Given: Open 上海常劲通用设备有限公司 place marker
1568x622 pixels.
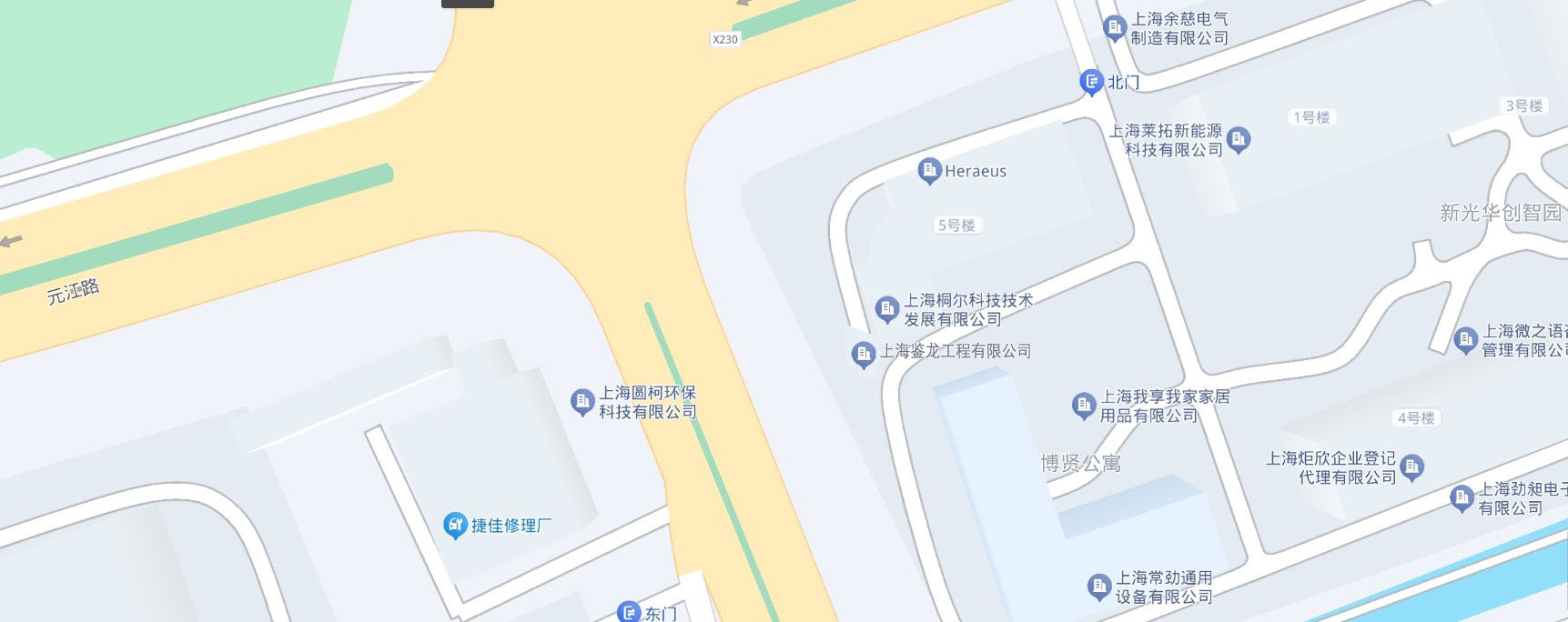Looking at the screenshot, I should click(1099, 587).
